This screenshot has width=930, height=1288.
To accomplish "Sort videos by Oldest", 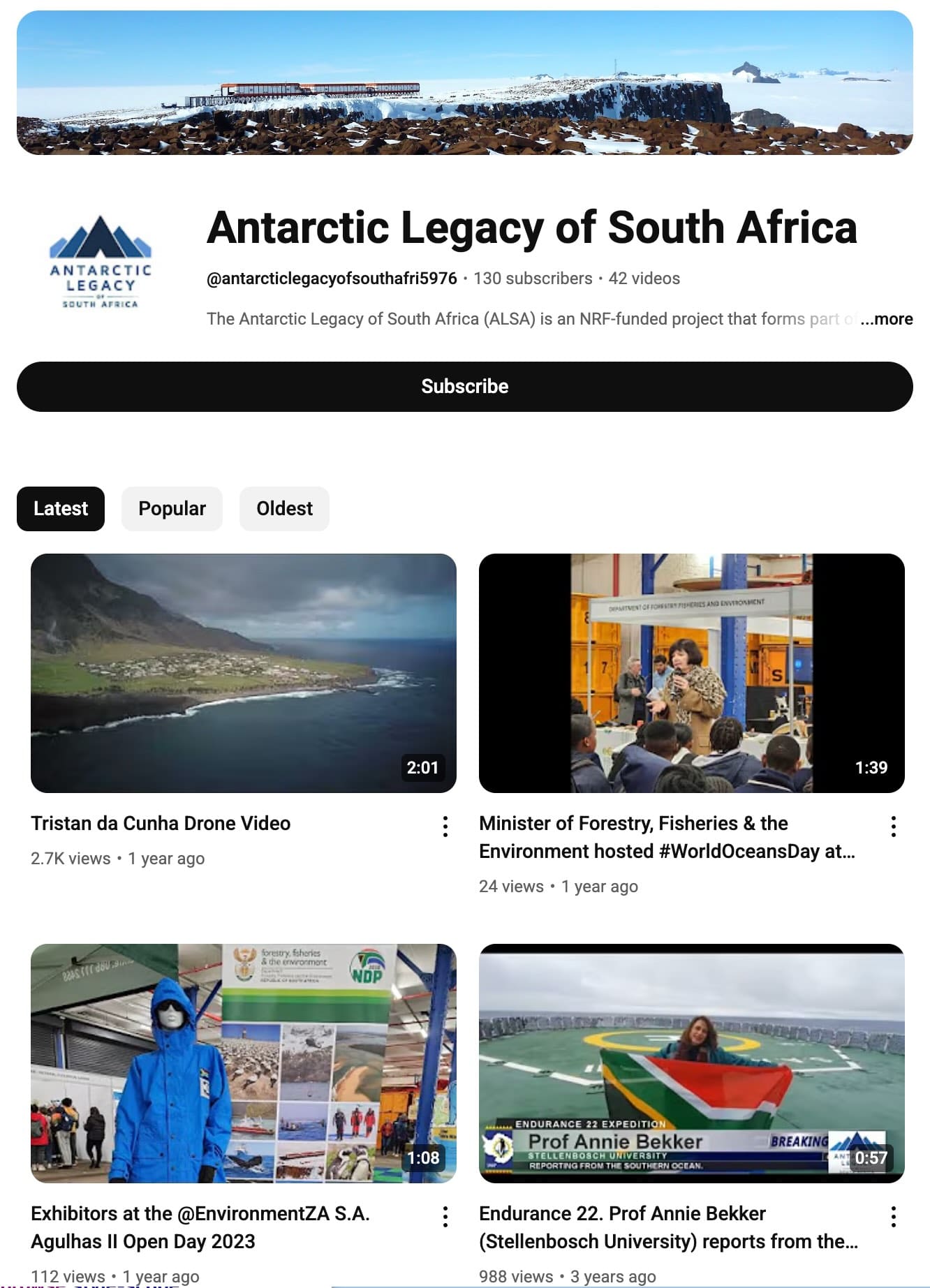I will pyautogui.click(x=284, y=508).
